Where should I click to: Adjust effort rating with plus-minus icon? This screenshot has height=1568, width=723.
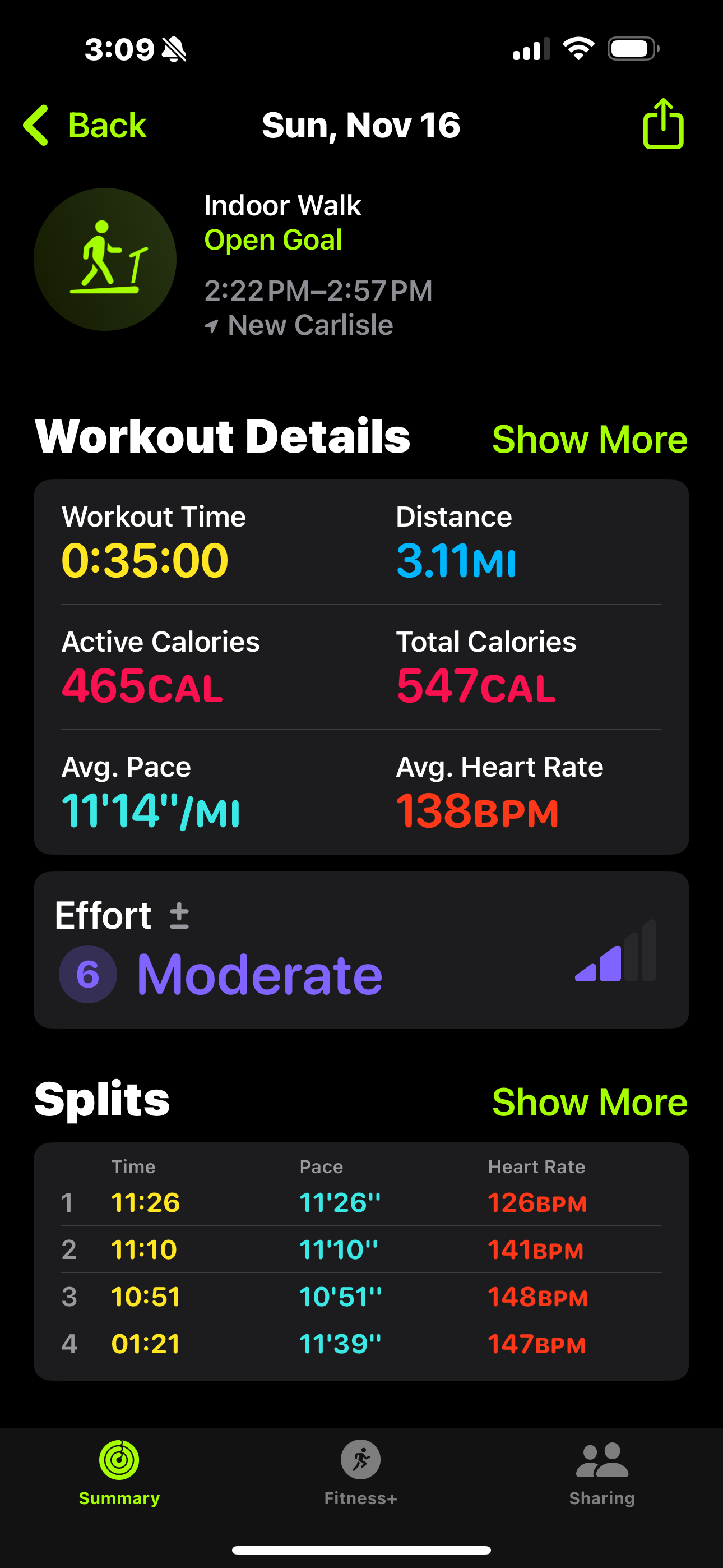pyautogui.click(x=179, y=915)
